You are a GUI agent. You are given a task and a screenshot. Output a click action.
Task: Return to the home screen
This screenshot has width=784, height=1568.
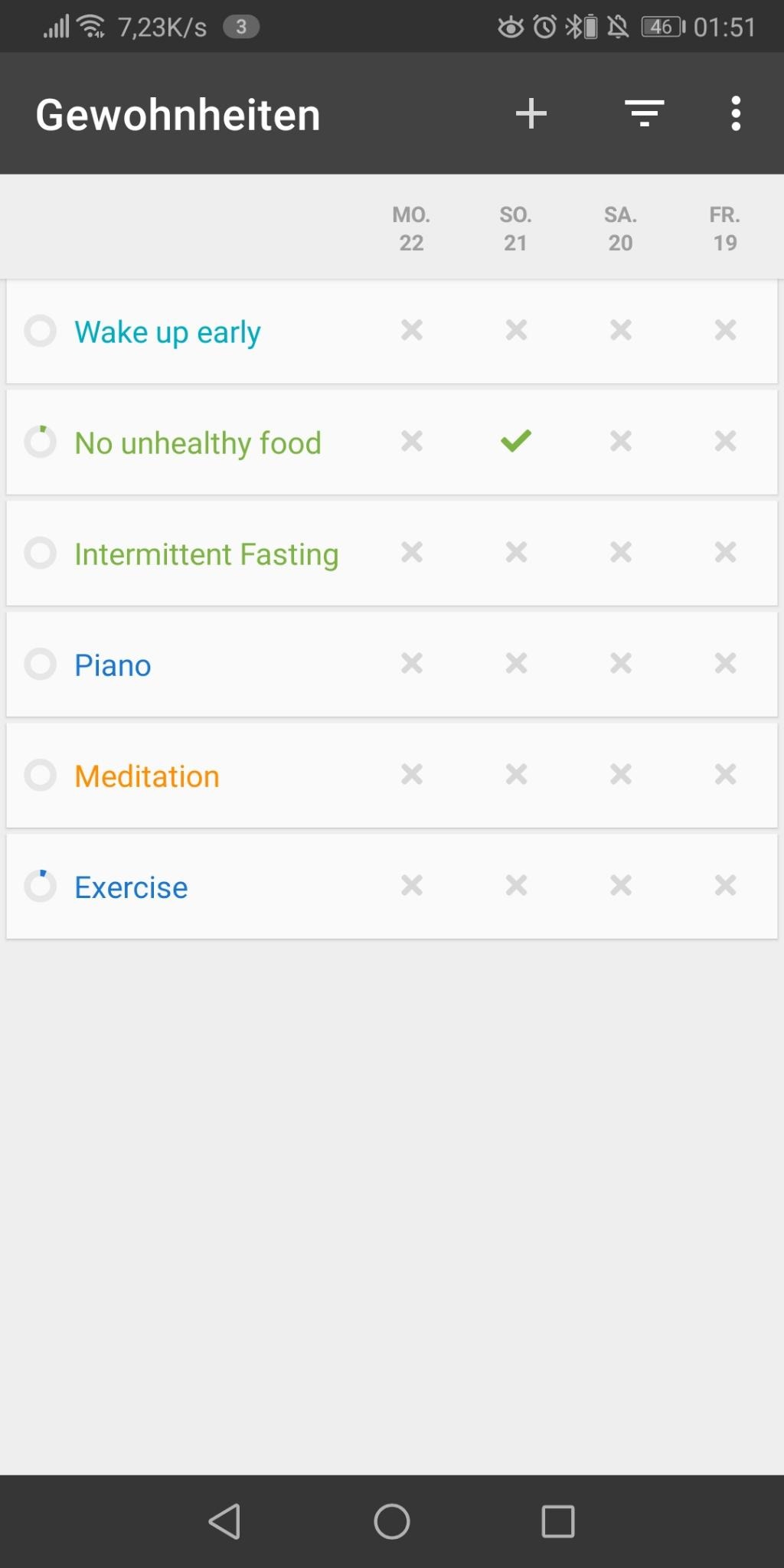click(392, 1521)
